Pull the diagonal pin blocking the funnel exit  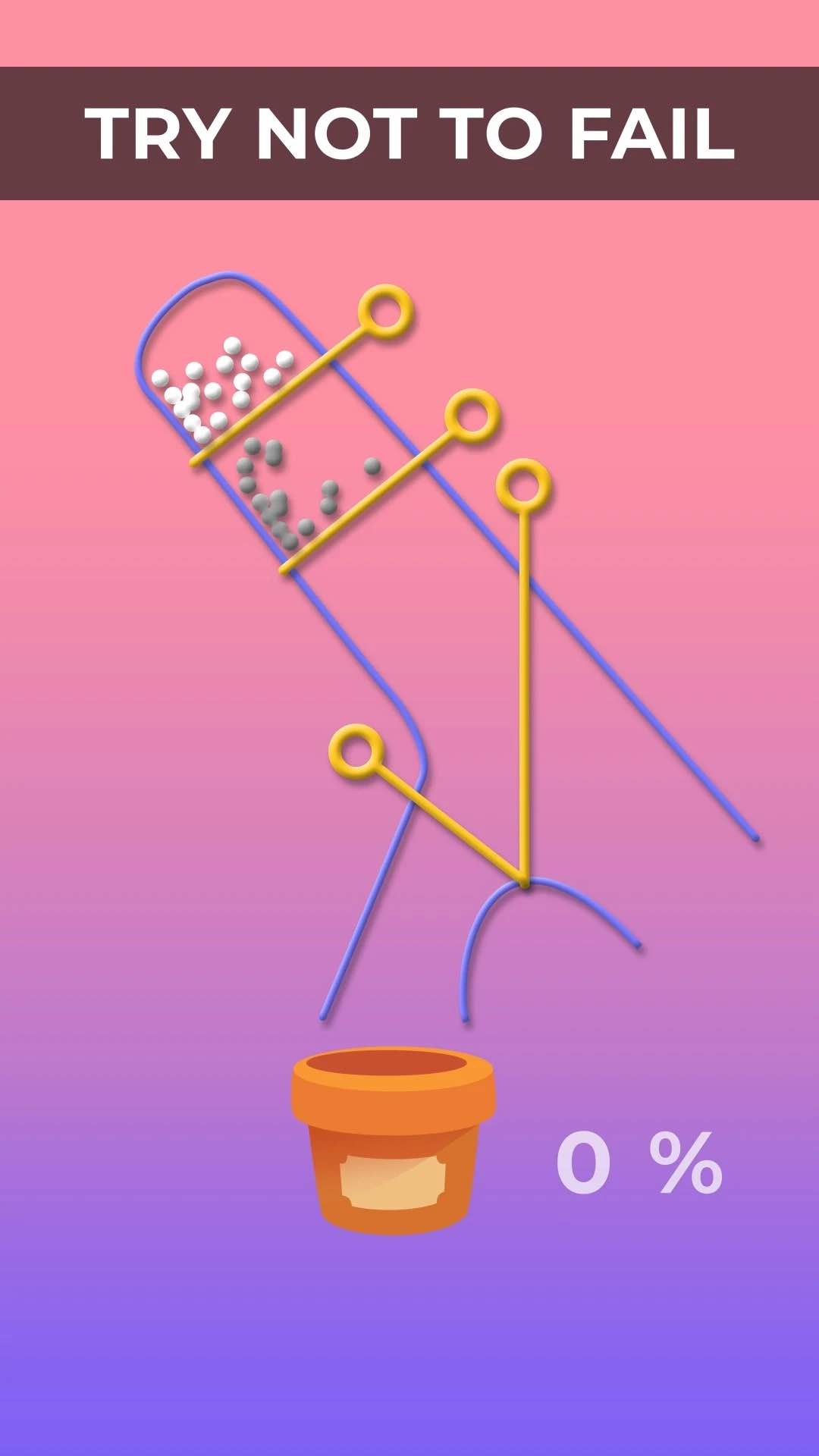coord(356,751)
